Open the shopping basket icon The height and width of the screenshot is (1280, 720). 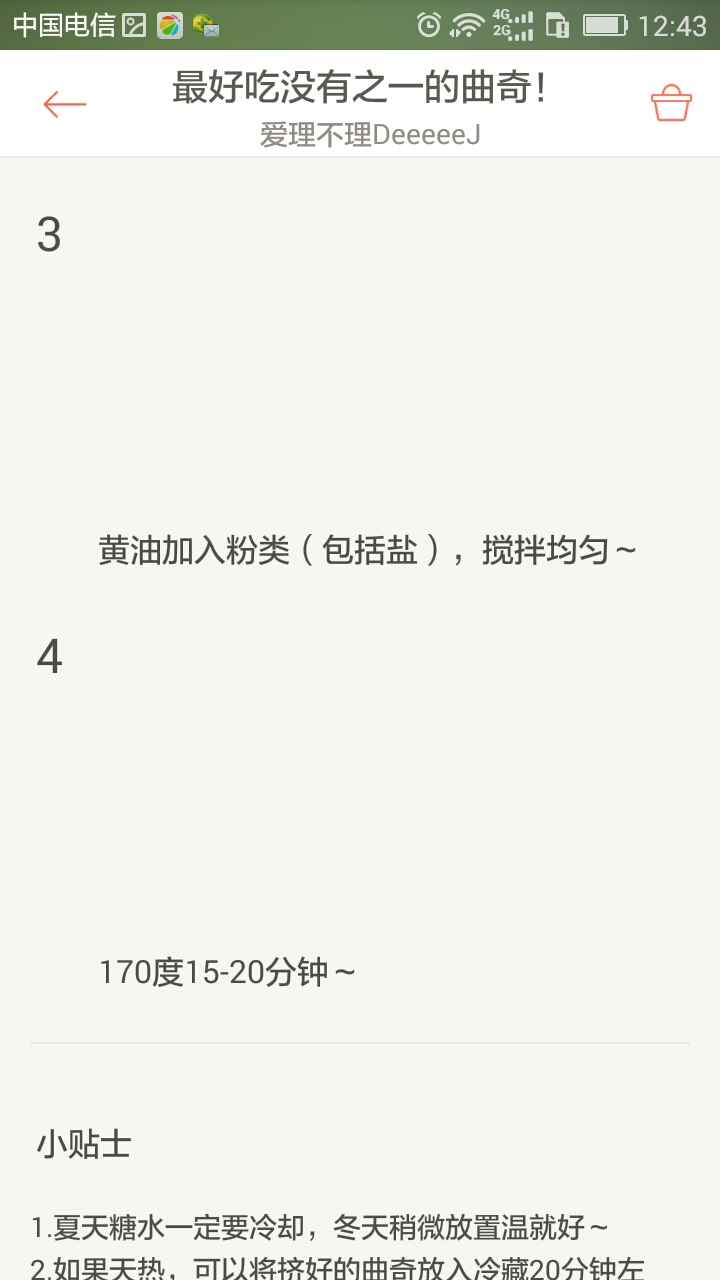pyautogui.click(x=671, y=103)
